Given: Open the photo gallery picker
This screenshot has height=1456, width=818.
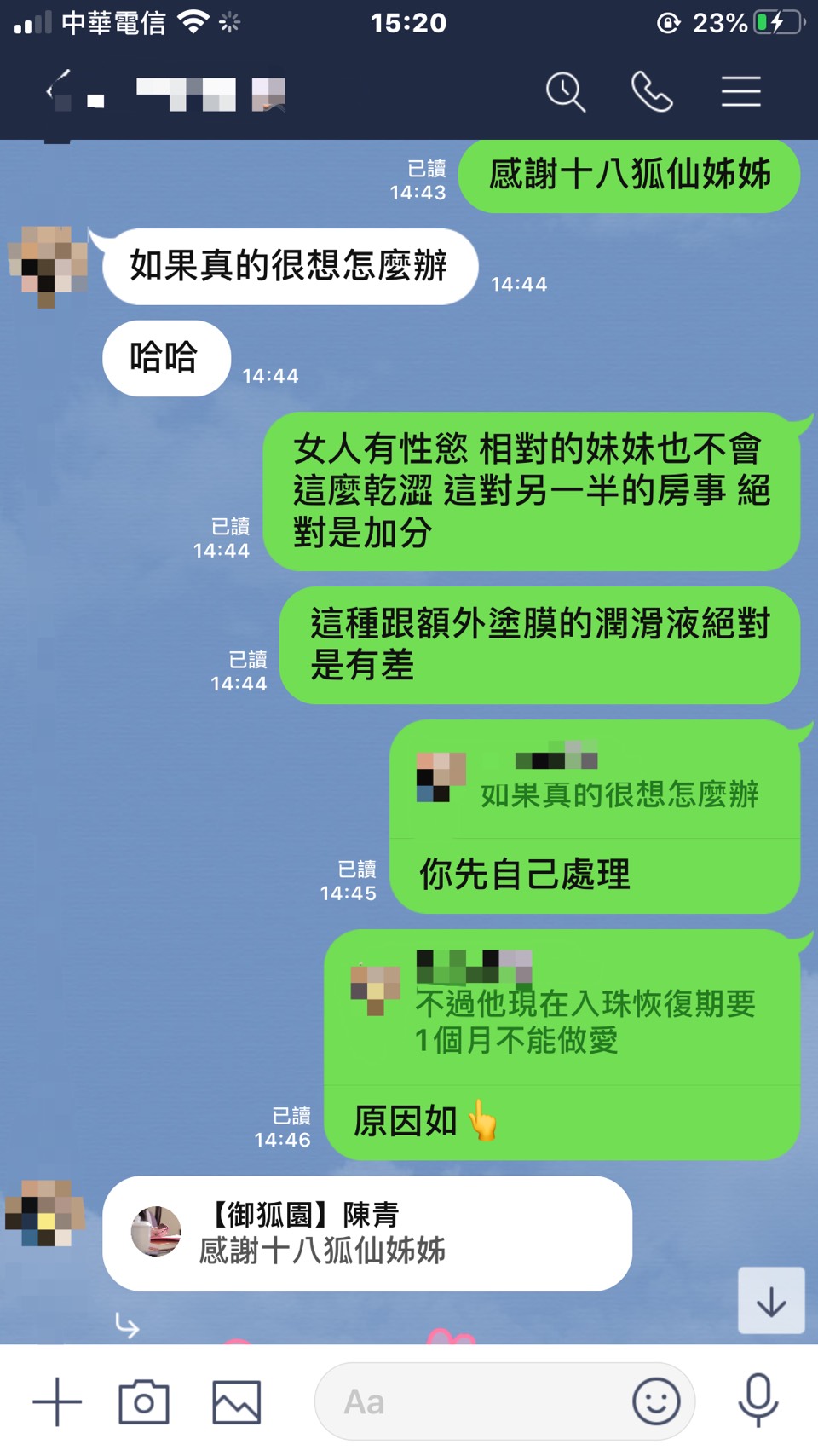Looking at the screenshot, I should 236,1401.
